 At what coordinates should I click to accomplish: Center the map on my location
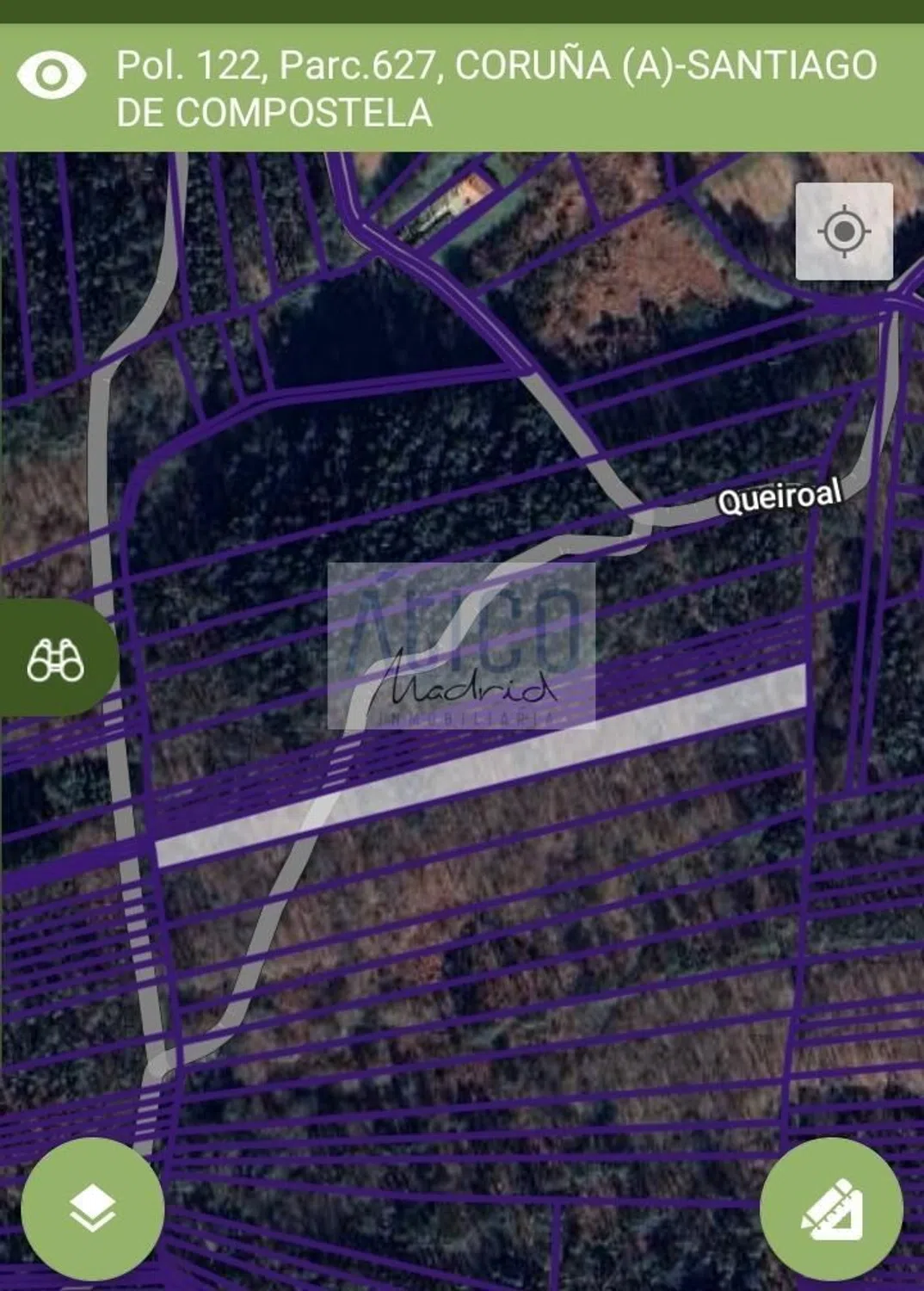click(844, 232)
